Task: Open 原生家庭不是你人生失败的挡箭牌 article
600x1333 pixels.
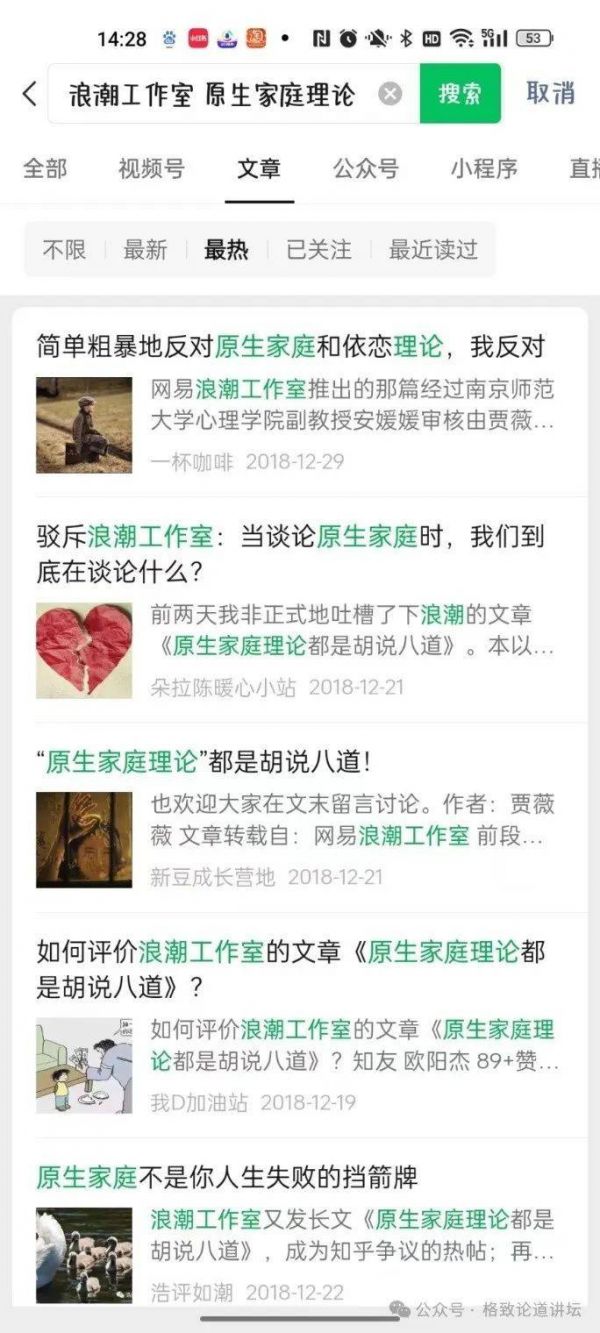Action: pyautogui.click(x=299, y=1228)
